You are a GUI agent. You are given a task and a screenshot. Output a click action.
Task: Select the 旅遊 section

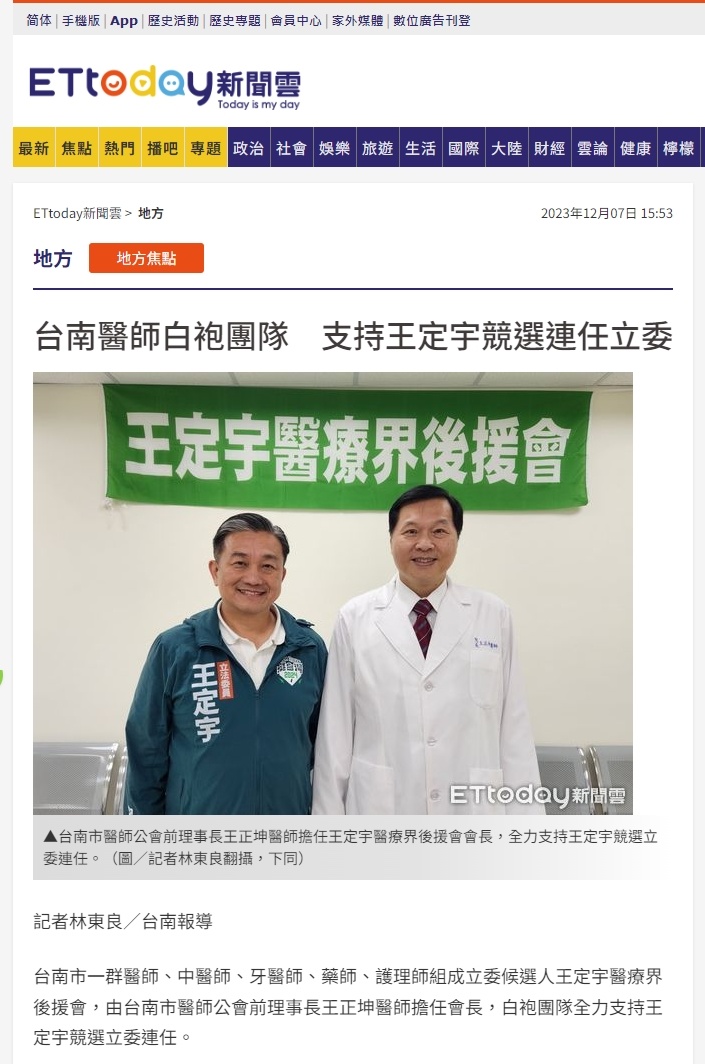(377, 148)
